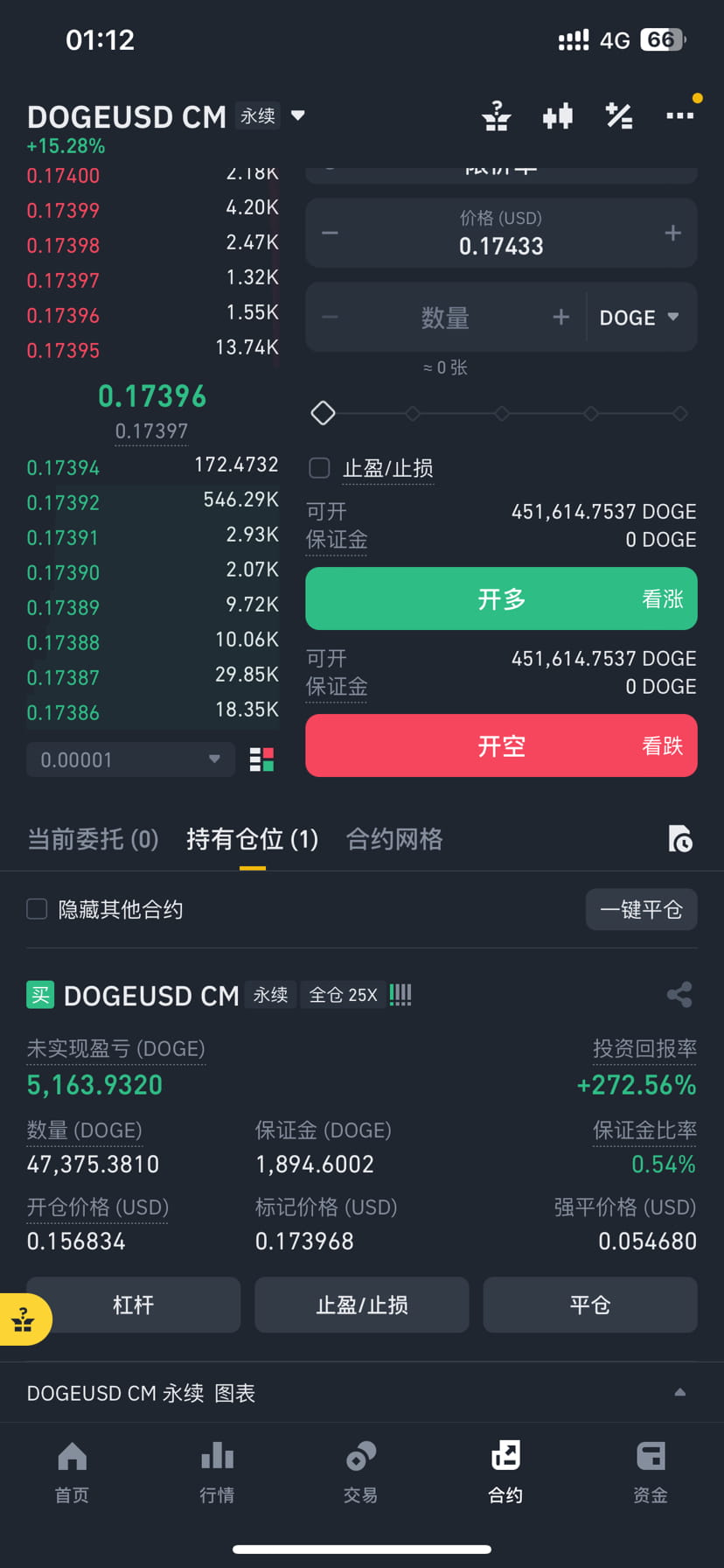
Task: Tap 一键平仓 to close all positions
Action: point(641,909)
